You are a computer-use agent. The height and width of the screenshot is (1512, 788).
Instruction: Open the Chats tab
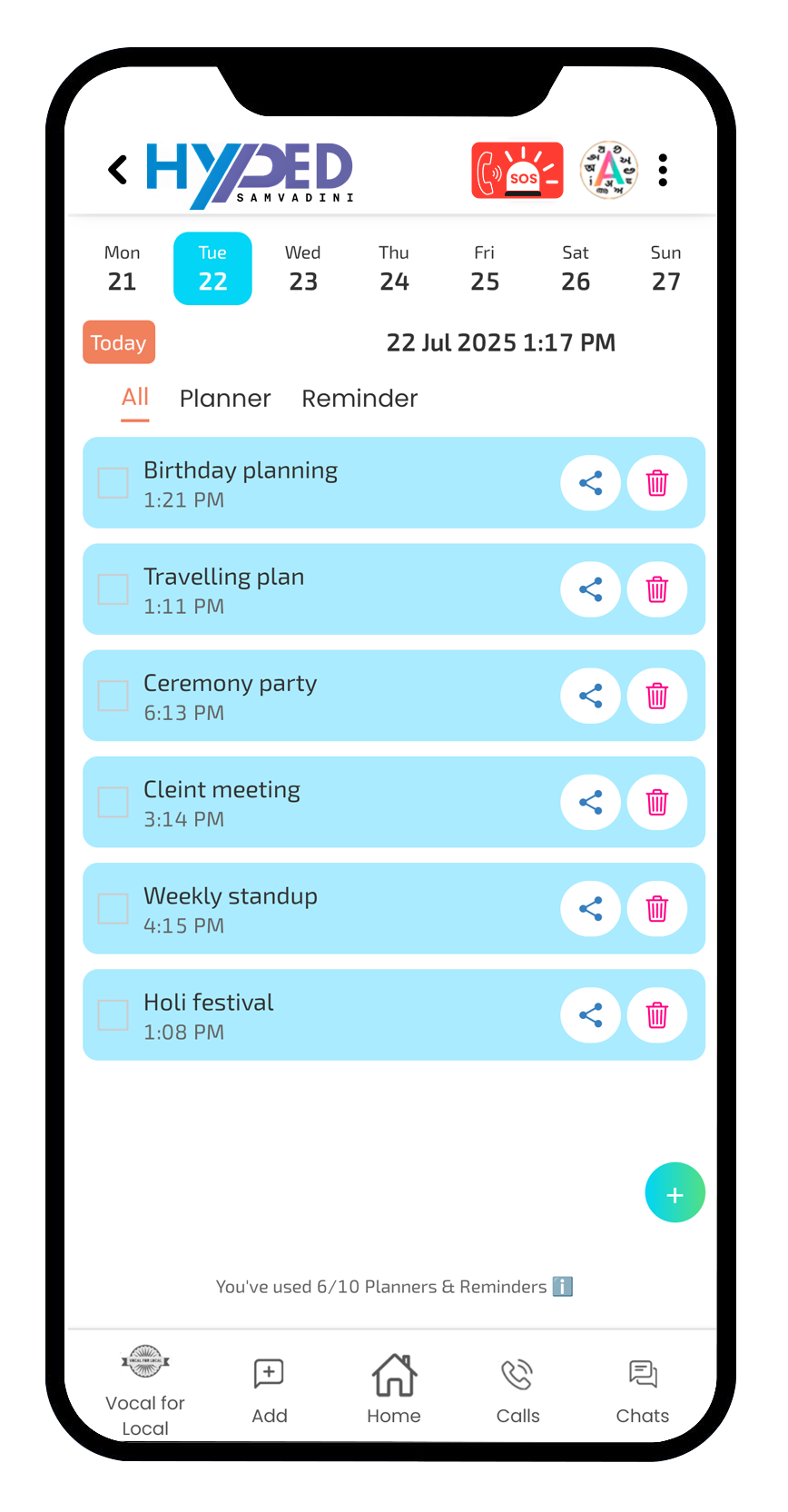642,1389
